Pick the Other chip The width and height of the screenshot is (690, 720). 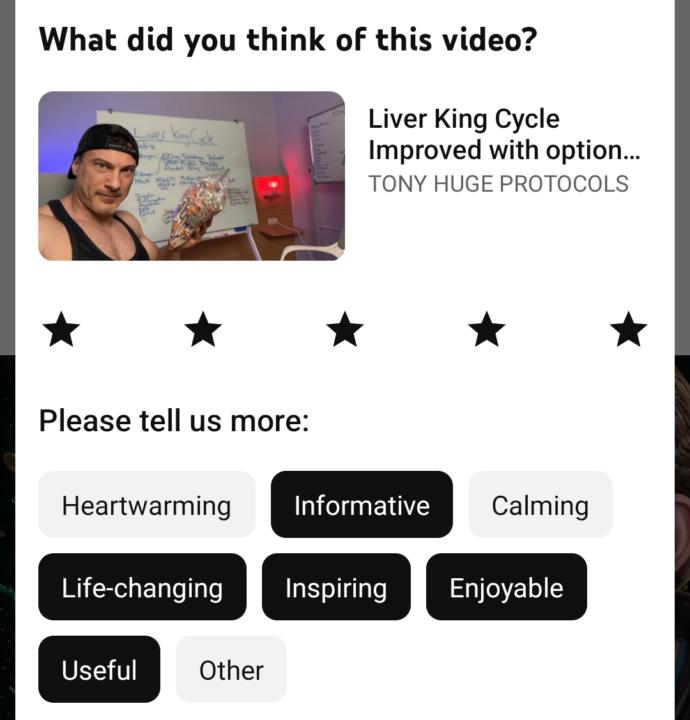point(231,669)
